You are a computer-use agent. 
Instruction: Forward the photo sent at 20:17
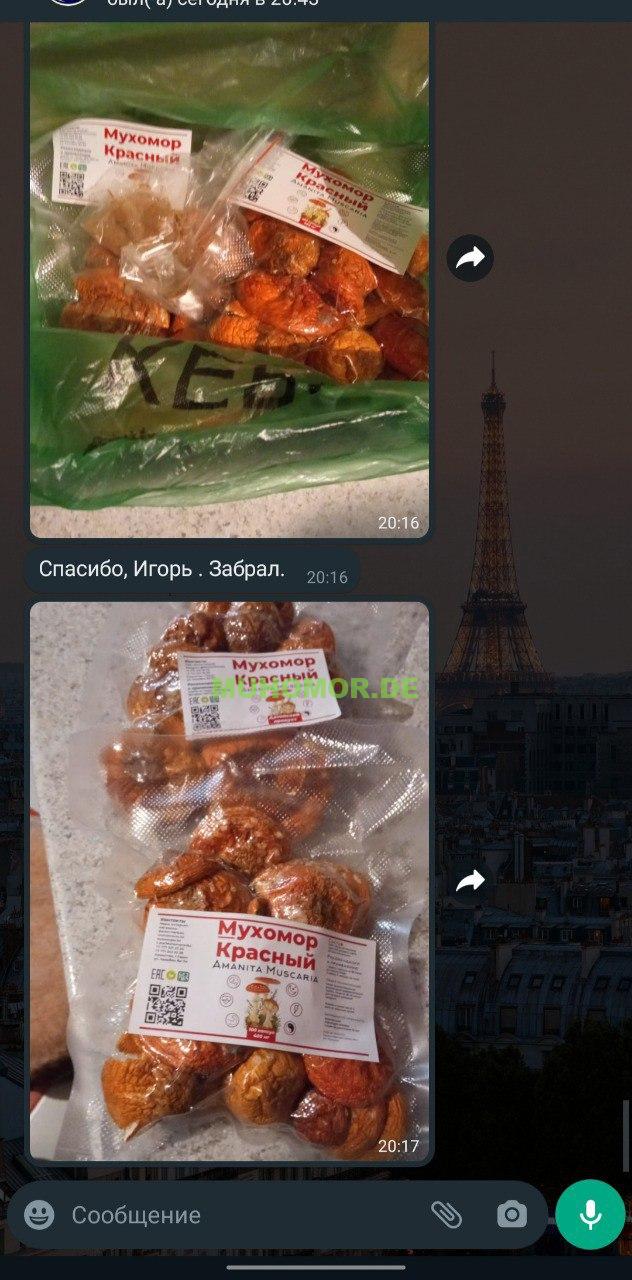click(469, 881)
